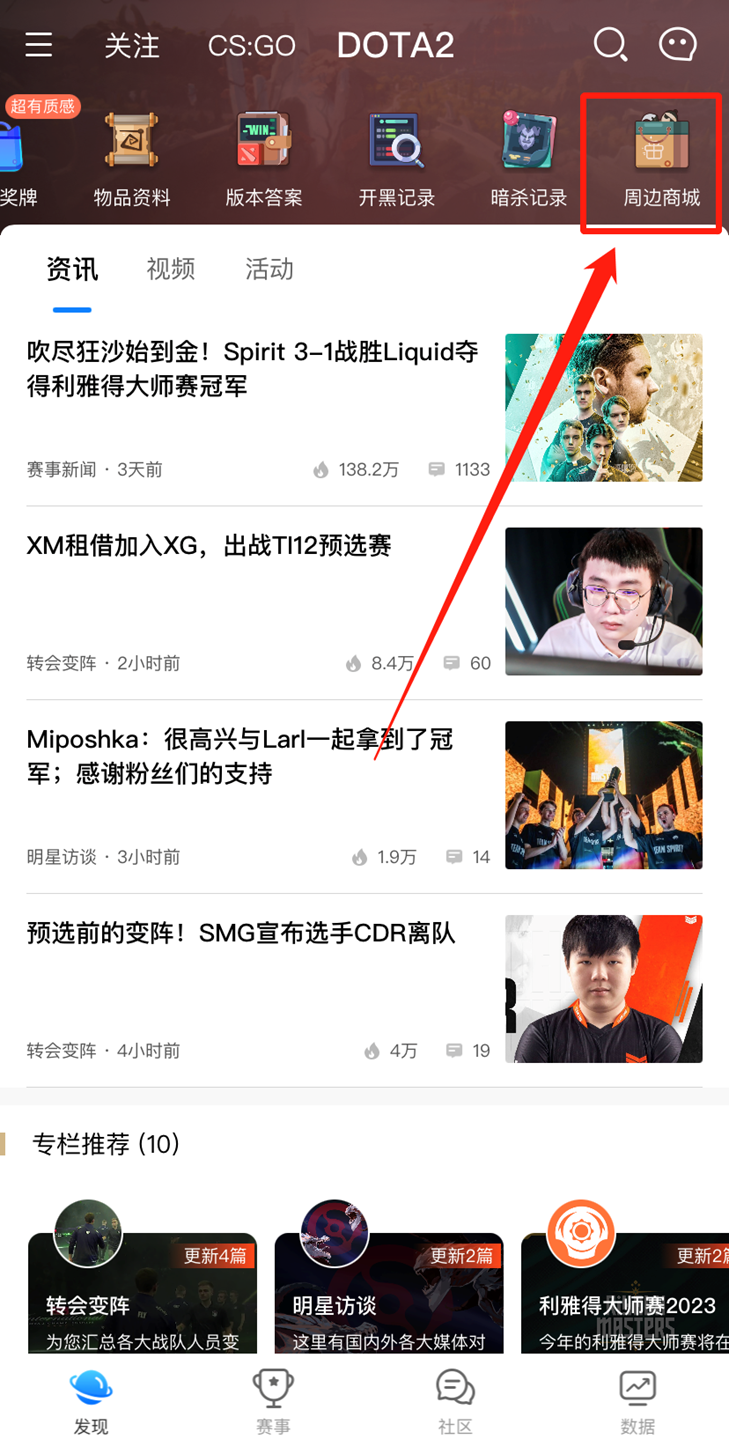This screenshot has height=1454, width=729.
Task: Open the messages chat bubble icon
Action: tap(678, 44)
